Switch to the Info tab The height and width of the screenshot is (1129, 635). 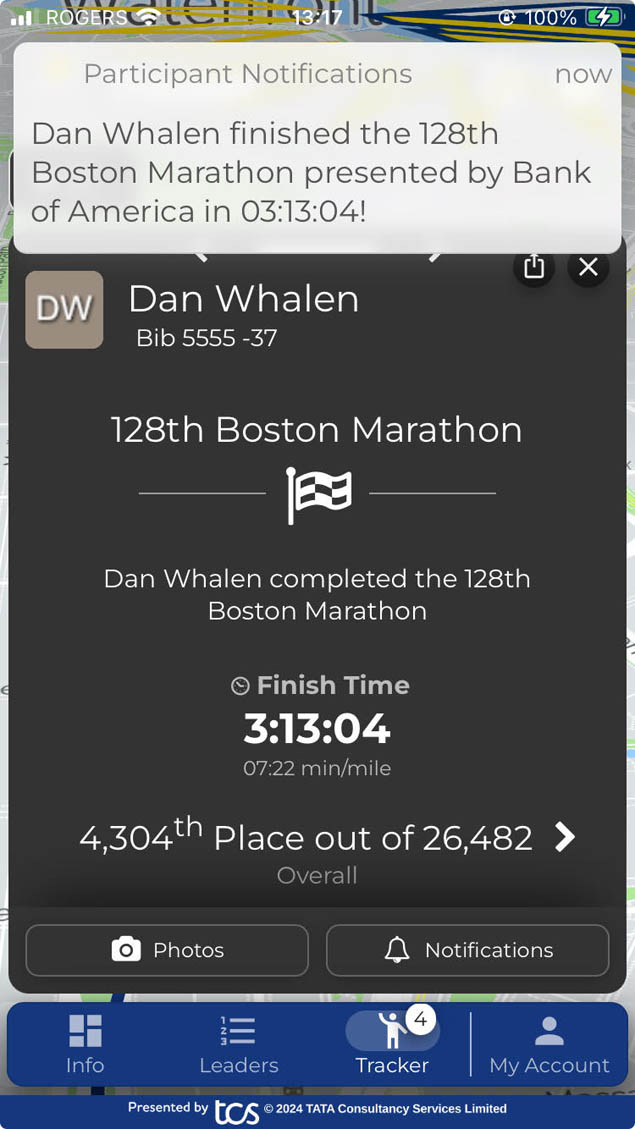(85, 1043)
